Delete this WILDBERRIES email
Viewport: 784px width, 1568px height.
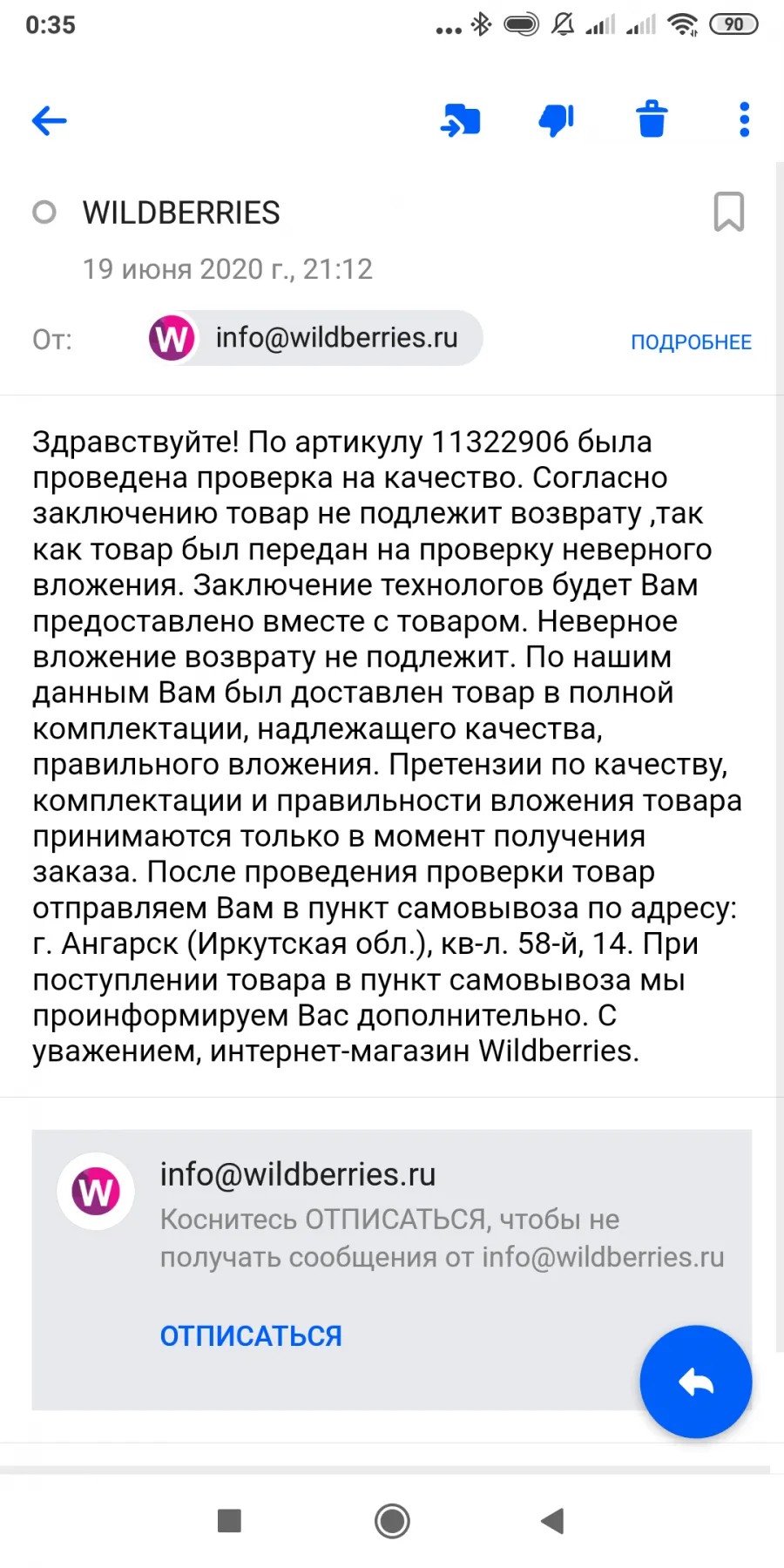click(652, 119)
